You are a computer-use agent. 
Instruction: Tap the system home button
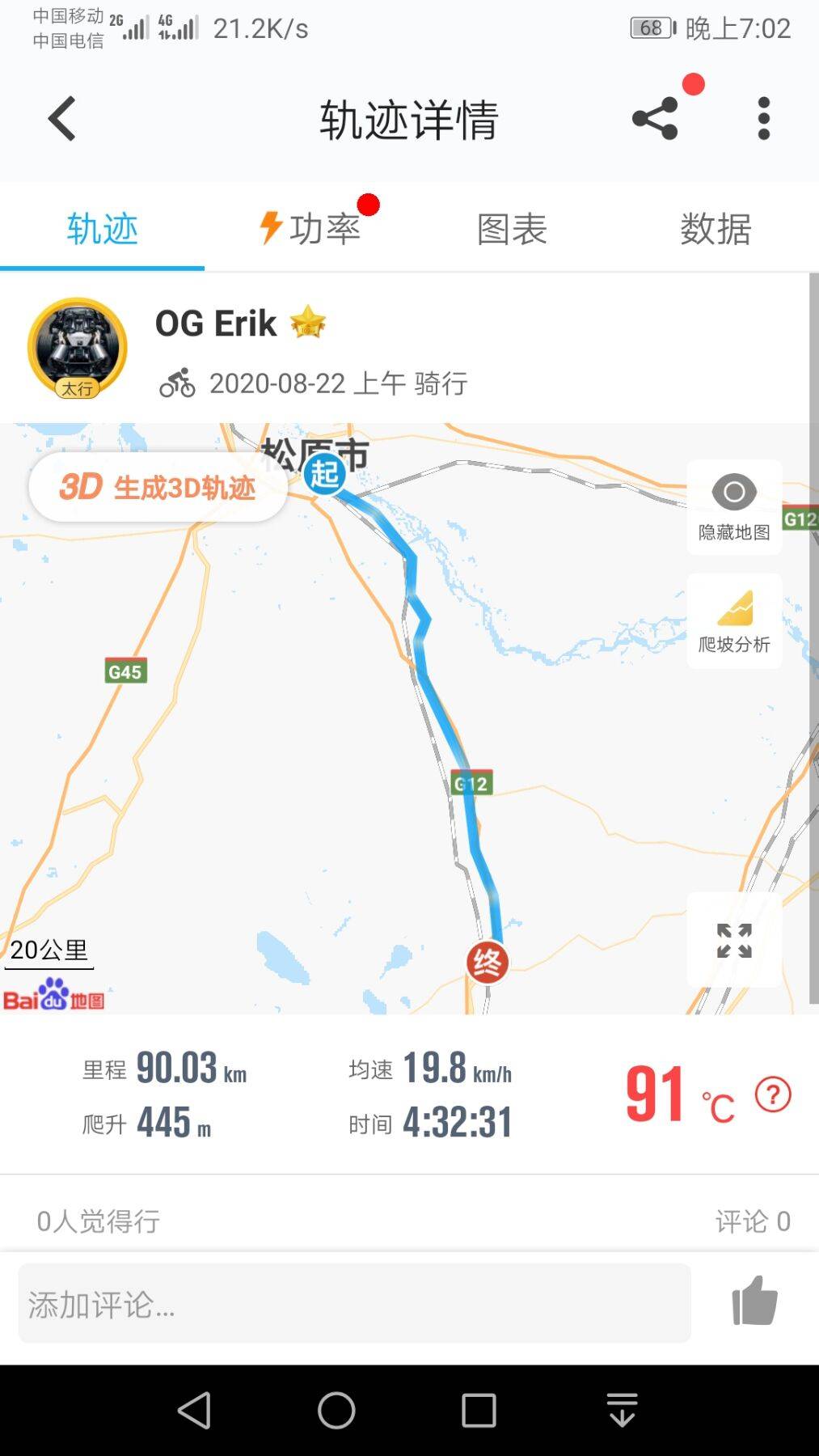(x=336, y=1411)
